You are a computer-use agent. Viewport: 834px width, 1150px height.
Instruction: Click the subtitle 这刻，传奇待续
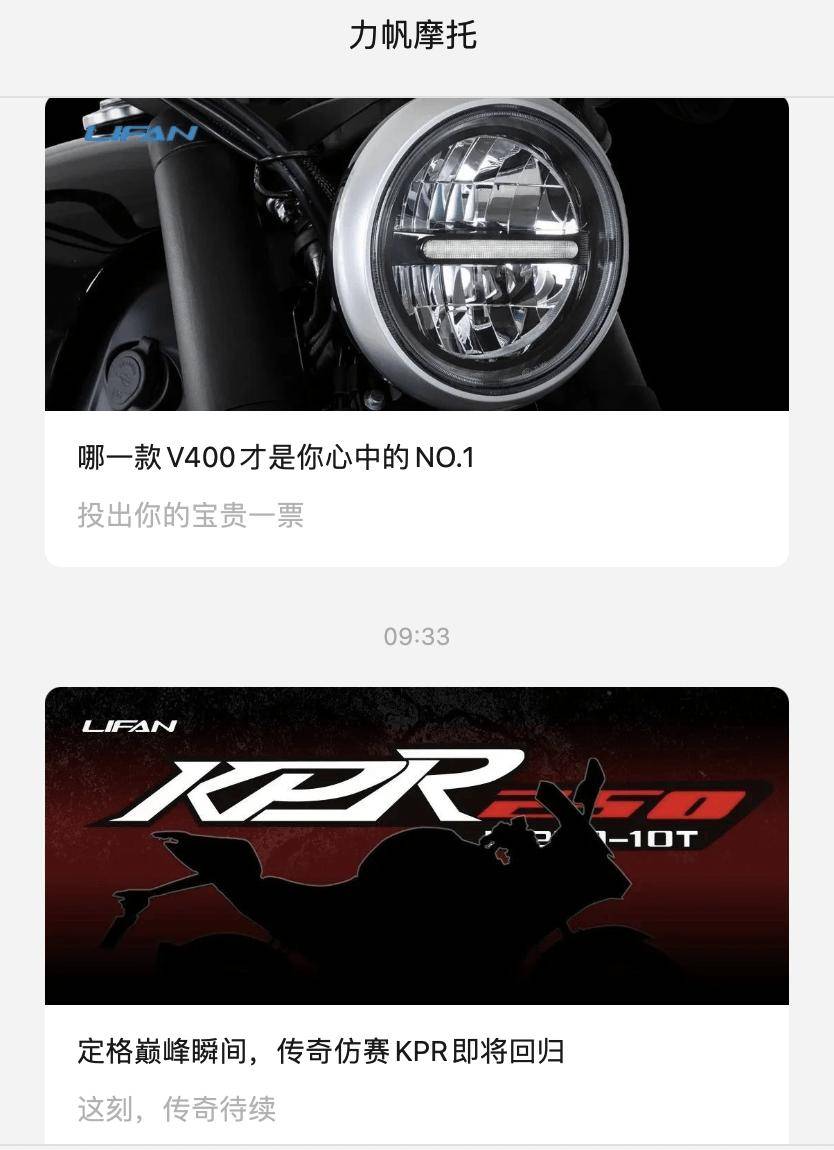pos(178,1108)
